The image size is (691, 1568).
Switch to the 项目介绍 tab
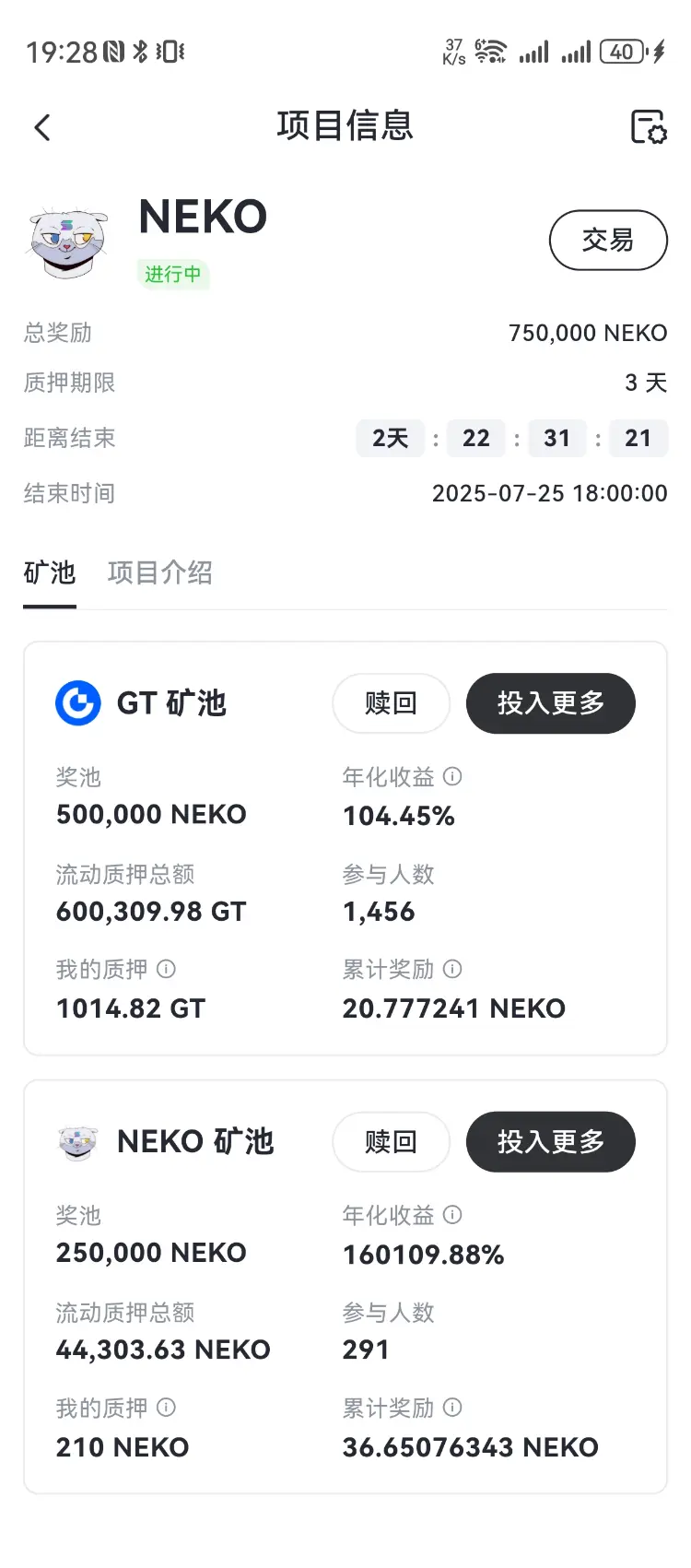click(160, 572)
